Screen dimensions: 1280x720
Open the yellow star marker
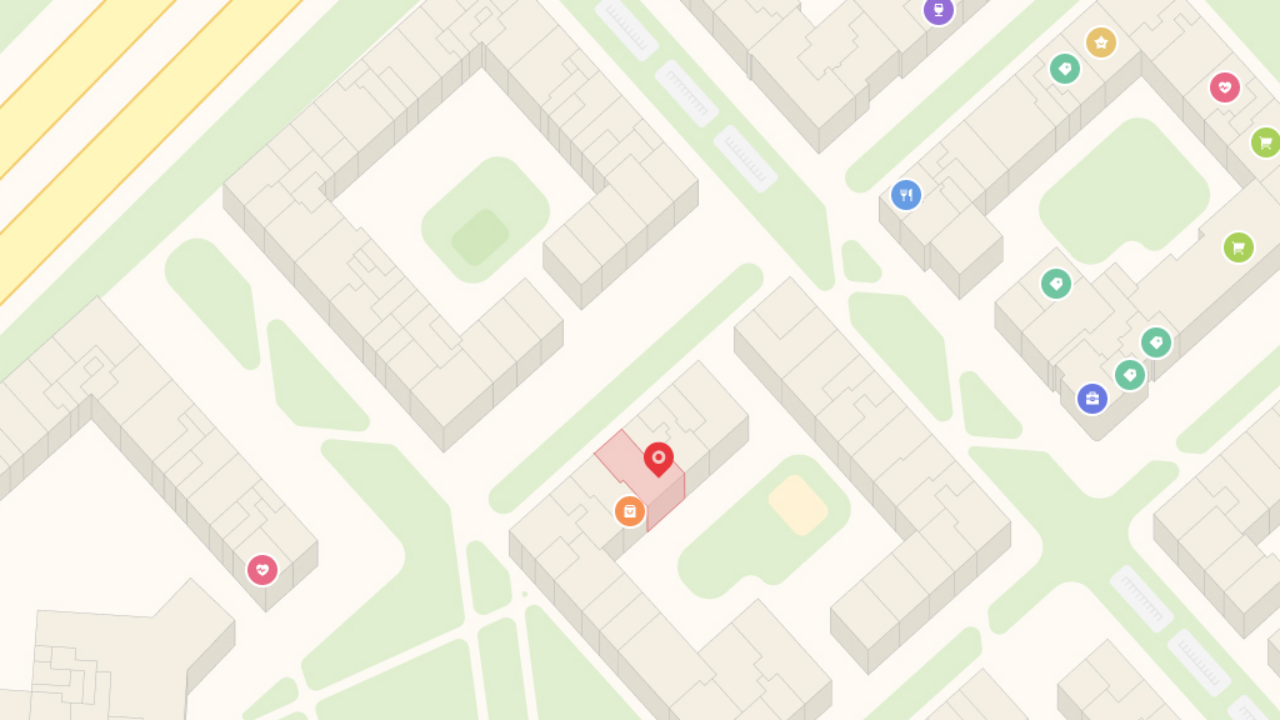1101,42
